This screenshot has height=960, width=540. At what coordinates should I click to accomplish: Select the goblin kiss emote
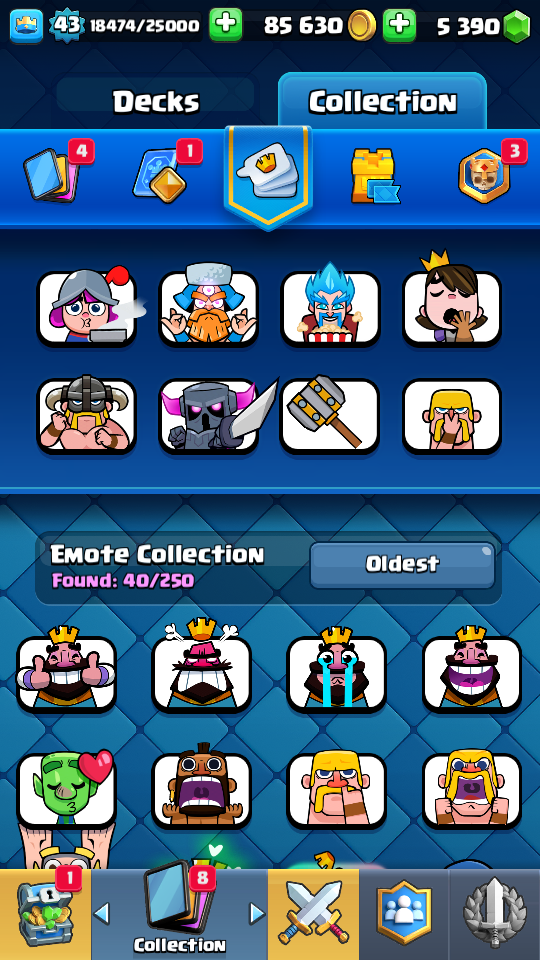click(x=66, y=790)
